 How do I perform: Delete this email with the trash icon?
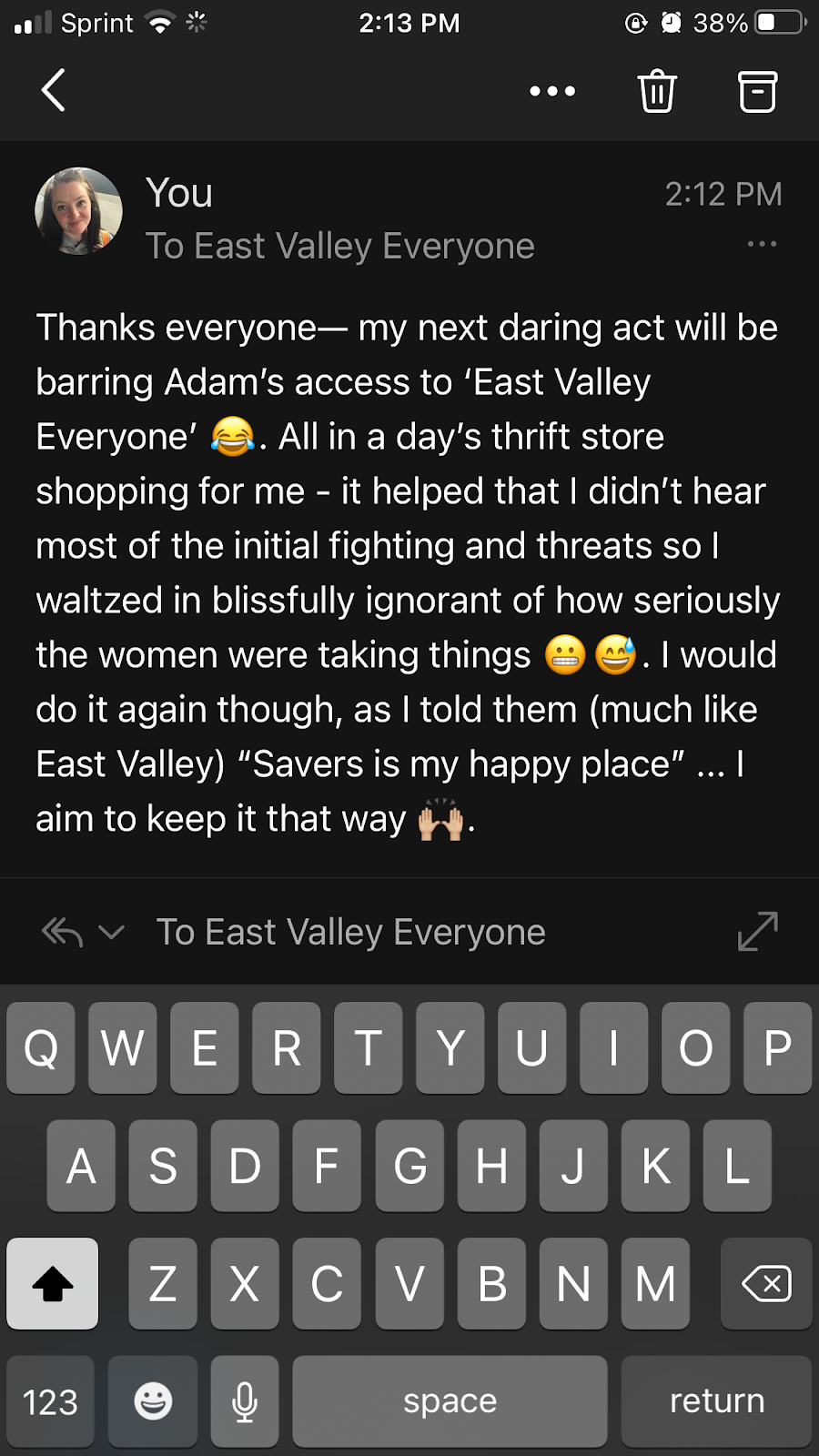pyautogui.click(x=656, y=91)
